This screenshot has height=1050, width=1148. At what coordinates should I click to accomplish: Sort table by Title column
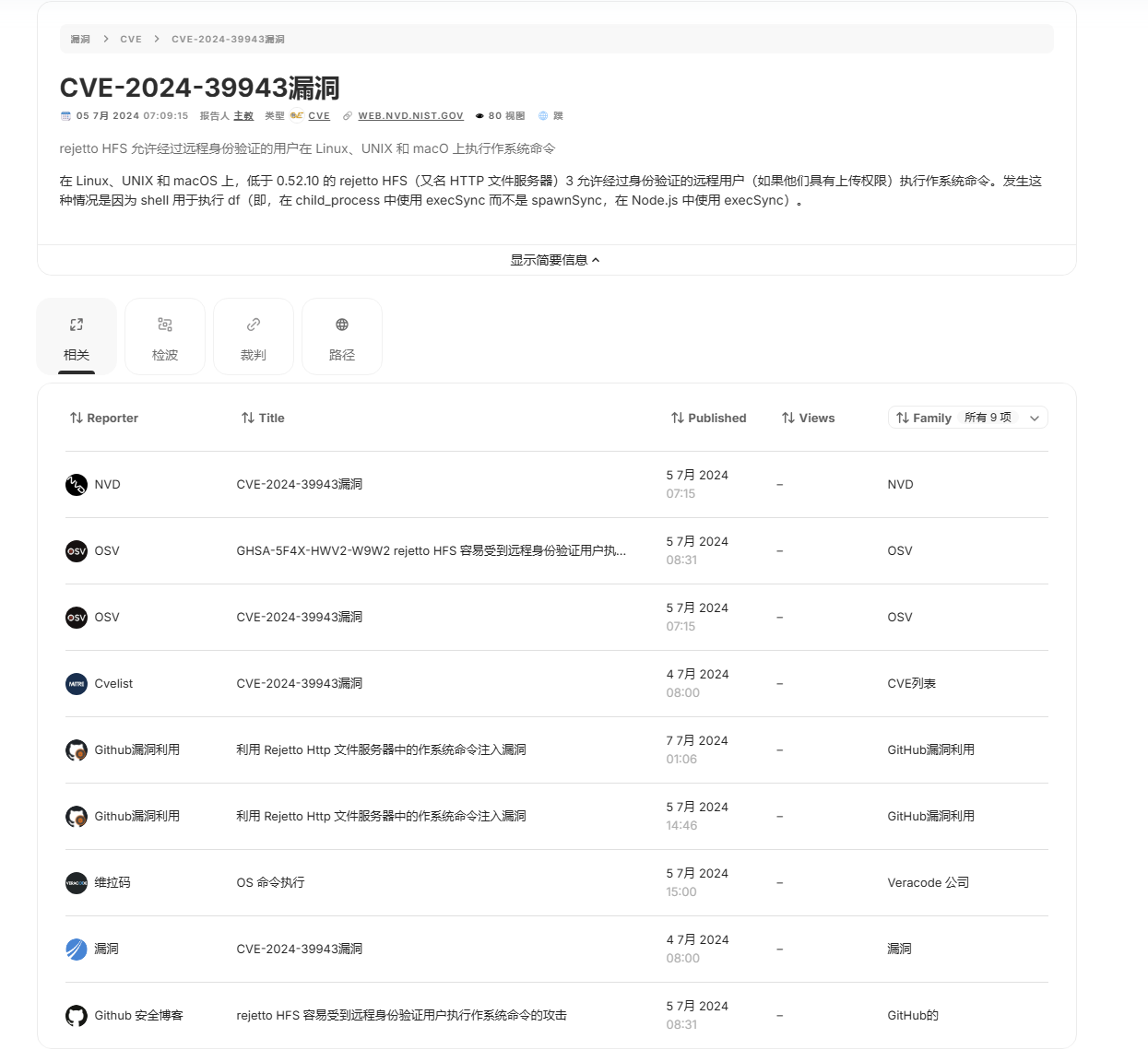[263, 418]
